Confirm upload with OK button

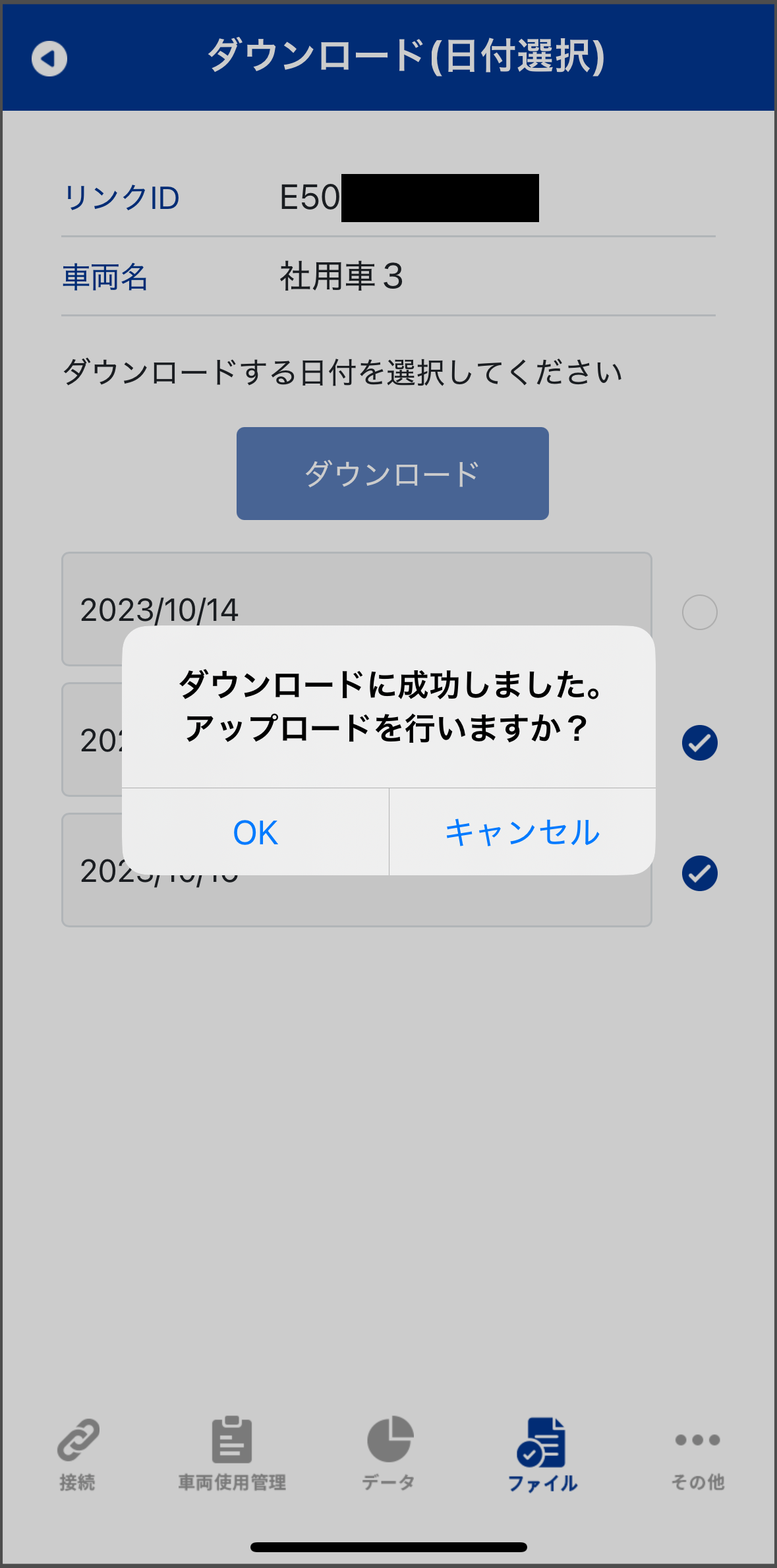click(256, 832)
